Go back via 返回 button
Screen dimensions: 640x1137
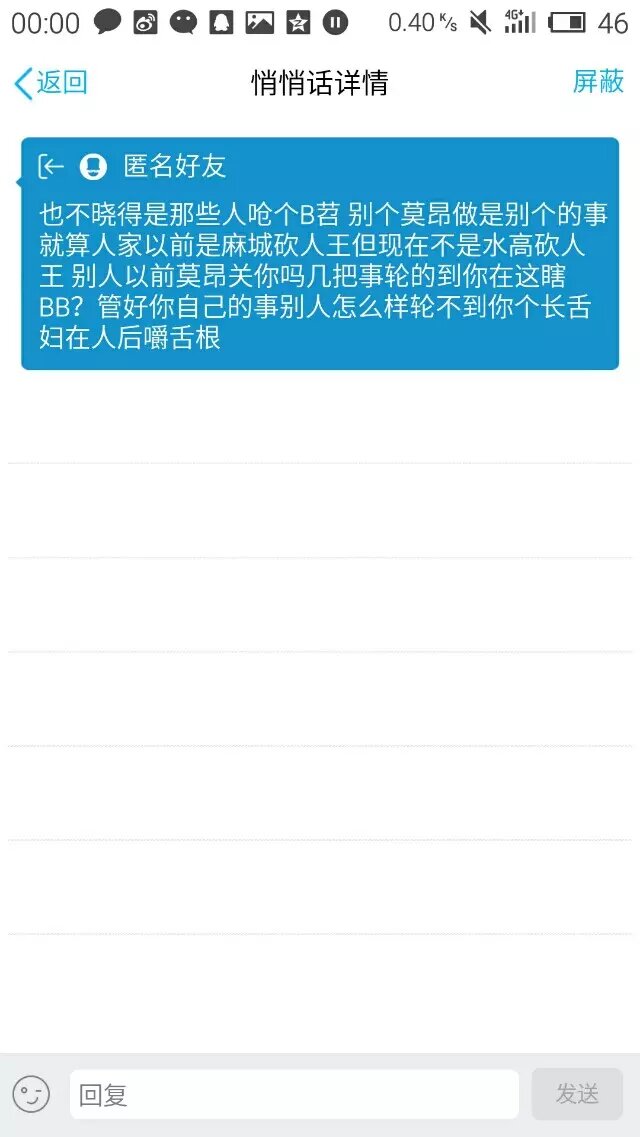(50, 82)
